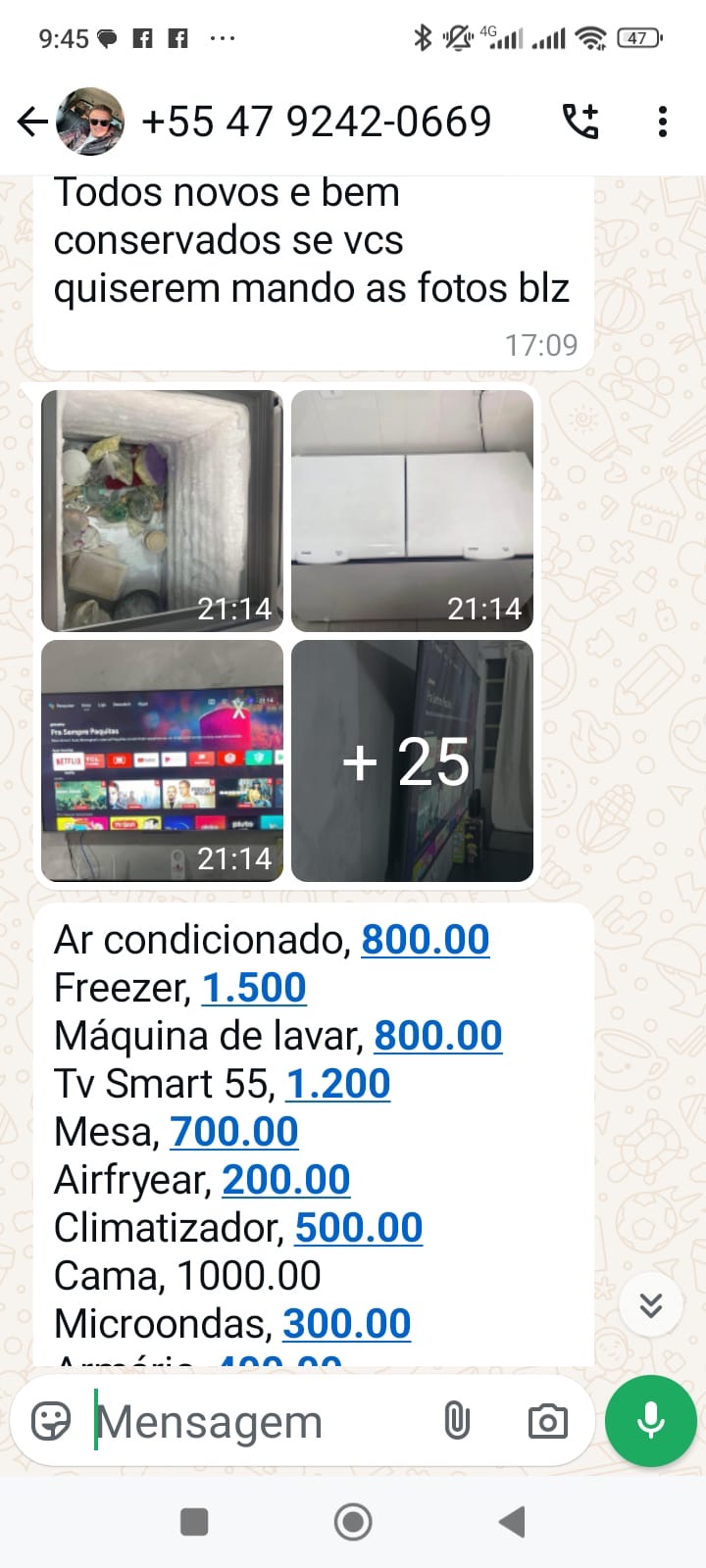Open the emoji picker
The height and width of the screenshot is (1568, 706).
click(x=51, y=1421)
